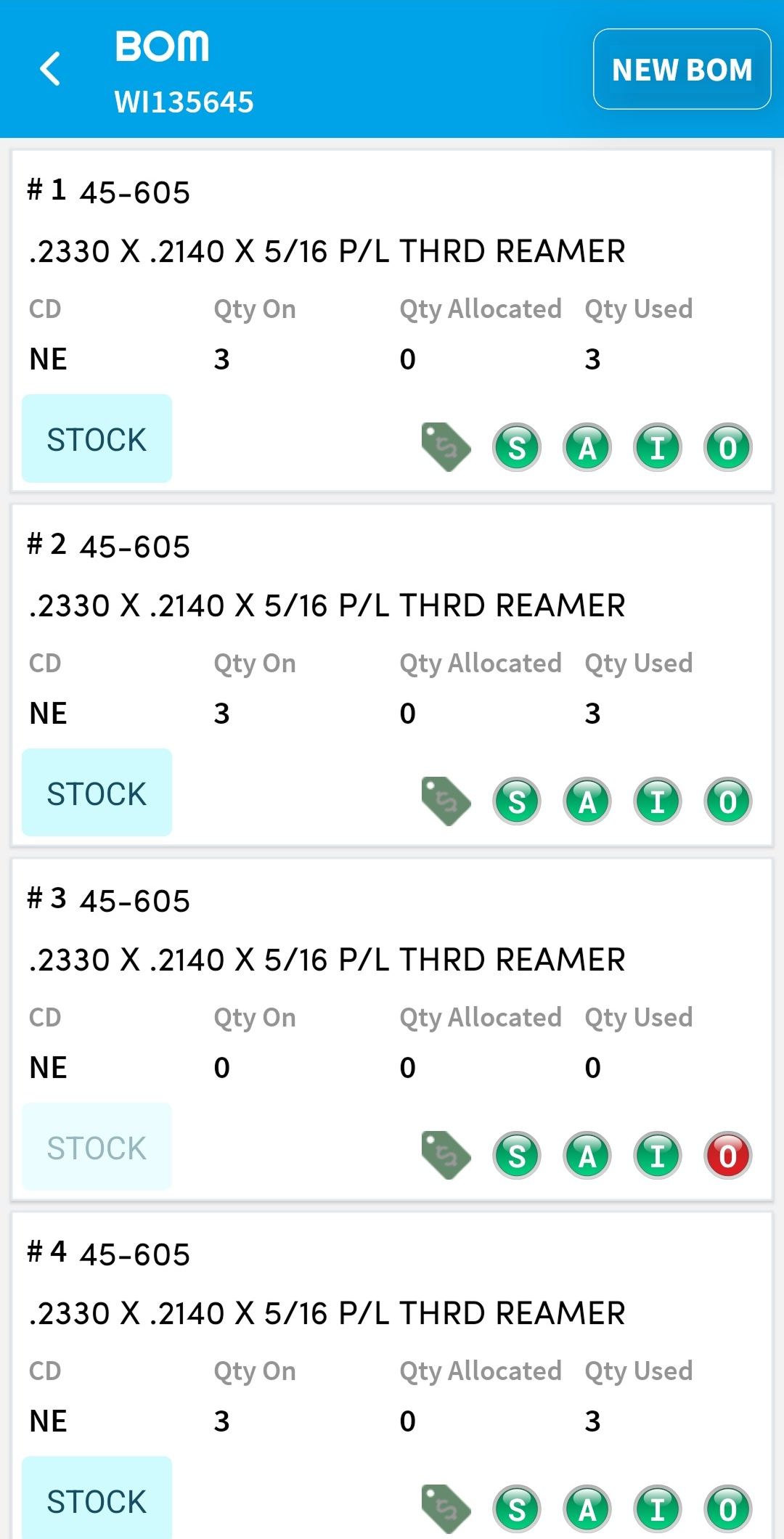Tap STOCK button on item #1
Viewport: 784px width, 1539px height.
97,439
